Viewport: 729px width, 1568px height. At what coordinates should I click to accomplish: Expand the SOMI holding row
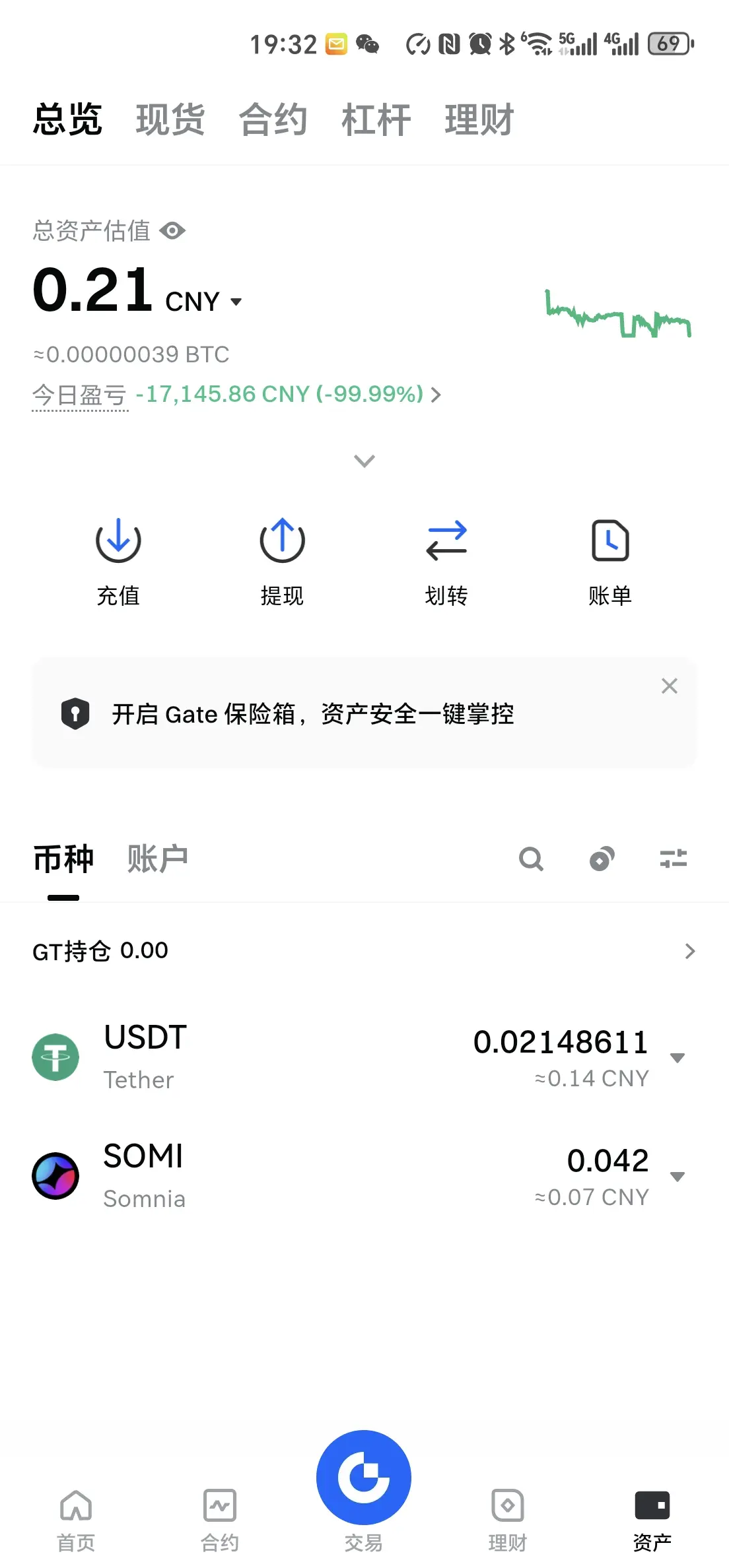pyautogui.click(x=677, y=1177)
